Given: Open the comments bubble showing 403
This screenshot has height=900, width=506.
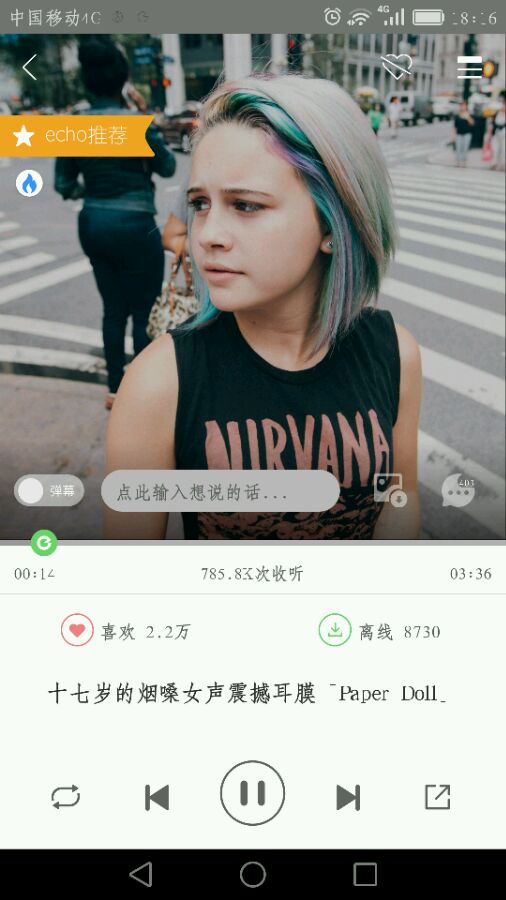Looking at the screenshot, I should point(458,491).
